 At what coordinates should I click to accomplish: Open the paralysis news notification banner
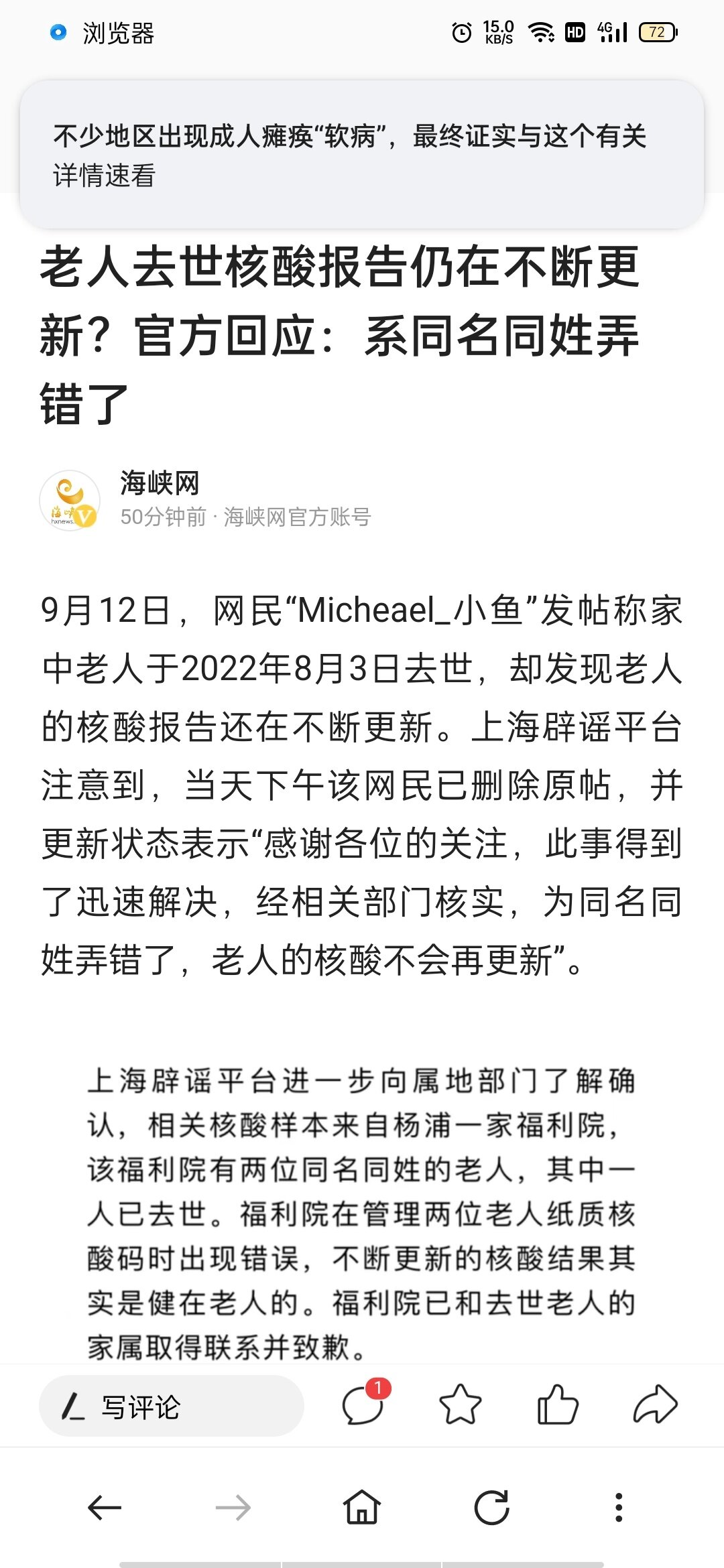coord(362,155)
